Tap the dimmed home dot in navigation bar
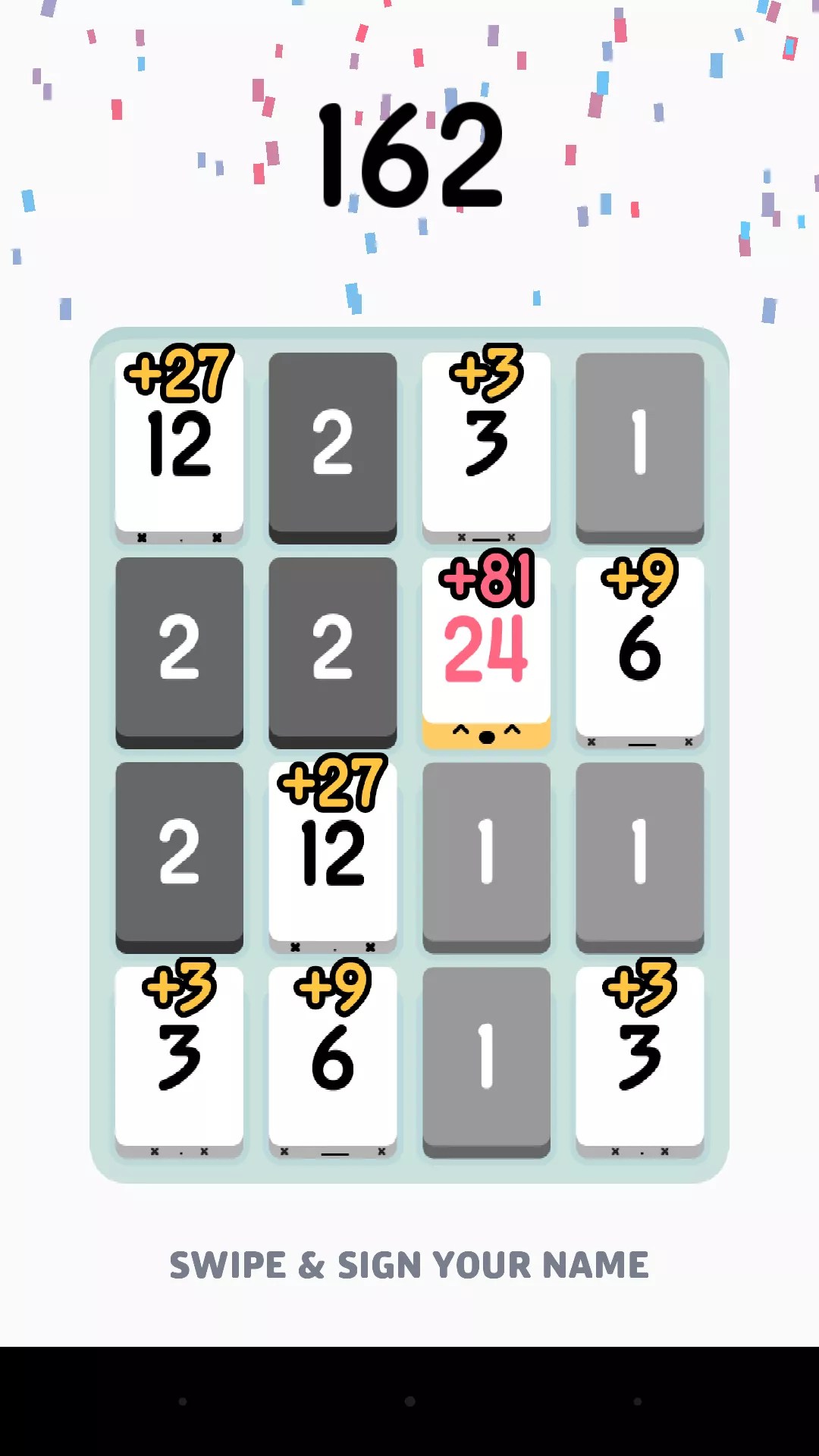 [409, 1401]
